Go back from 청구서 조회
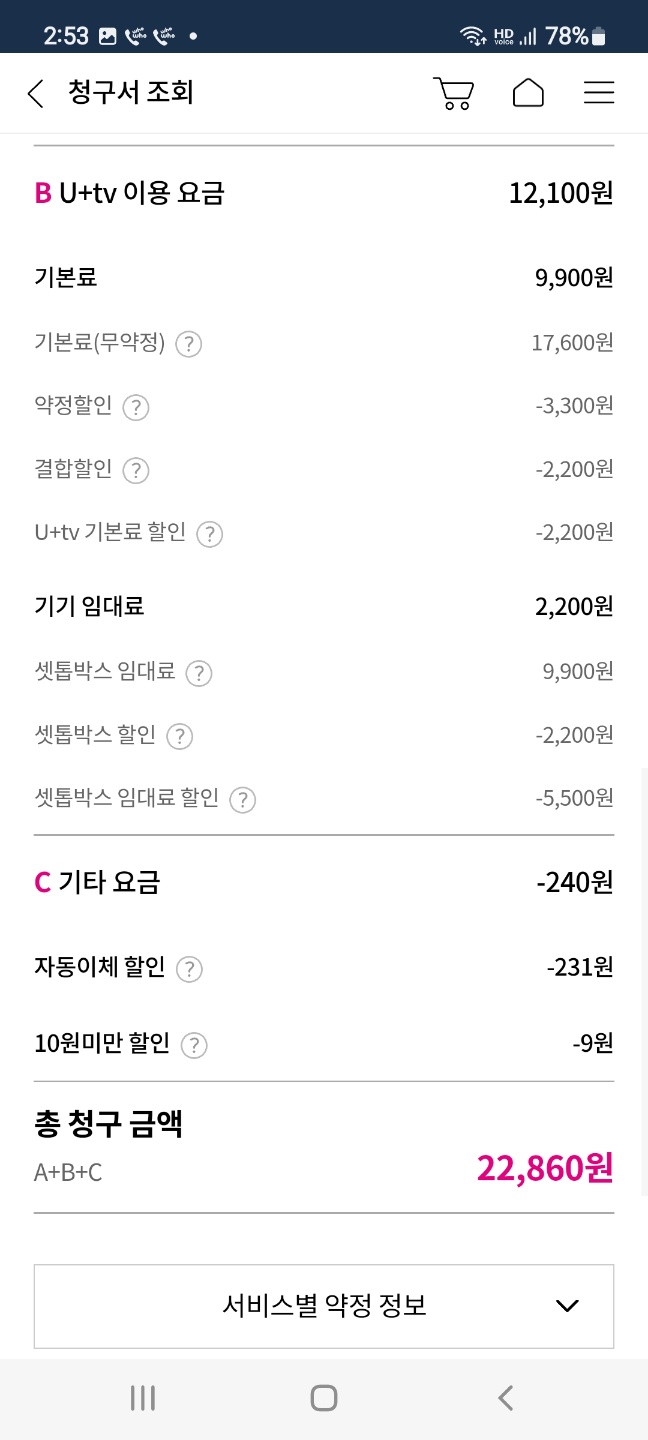 (x=36, y=94)
